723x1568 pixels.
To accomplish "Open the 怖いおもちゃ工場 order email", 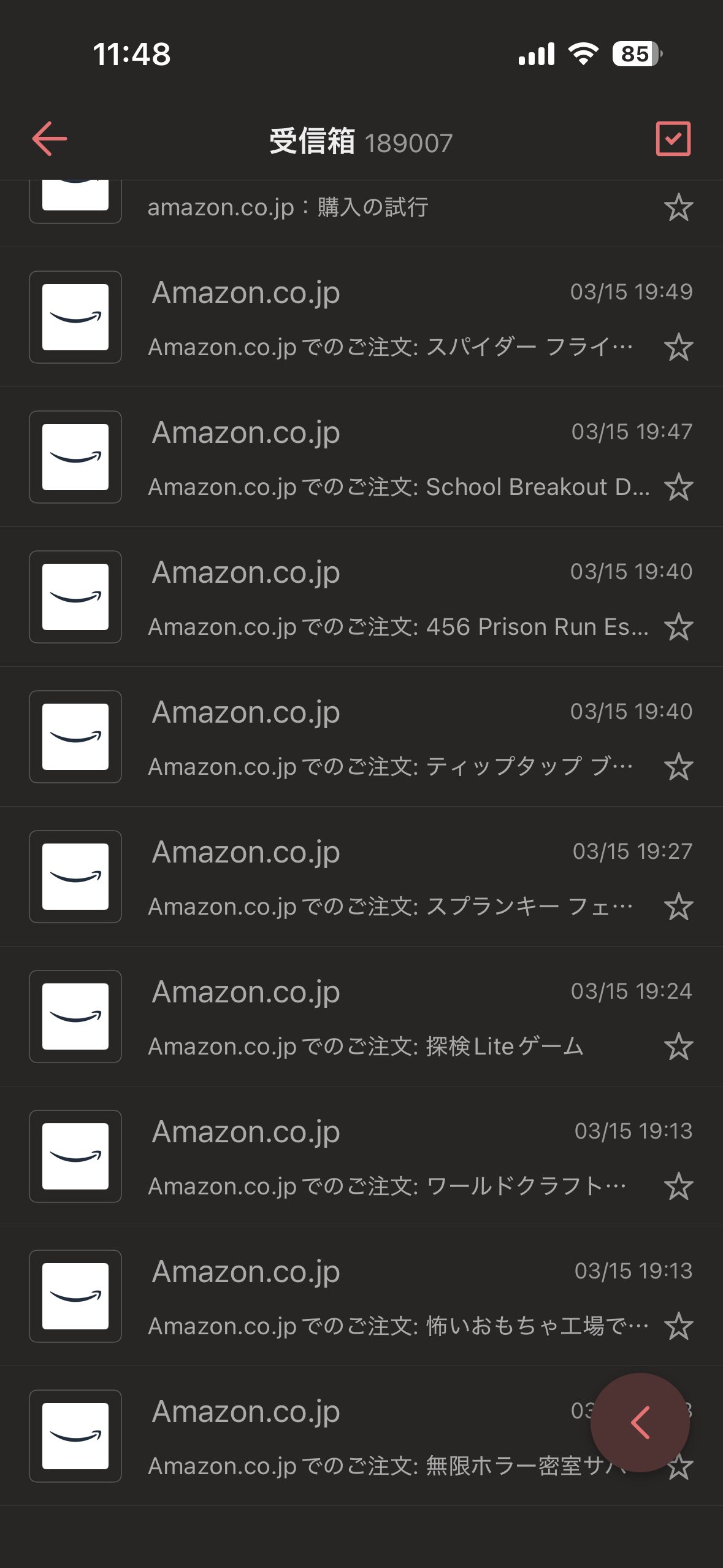I will pyautogui.click(x=368, y=1297).
